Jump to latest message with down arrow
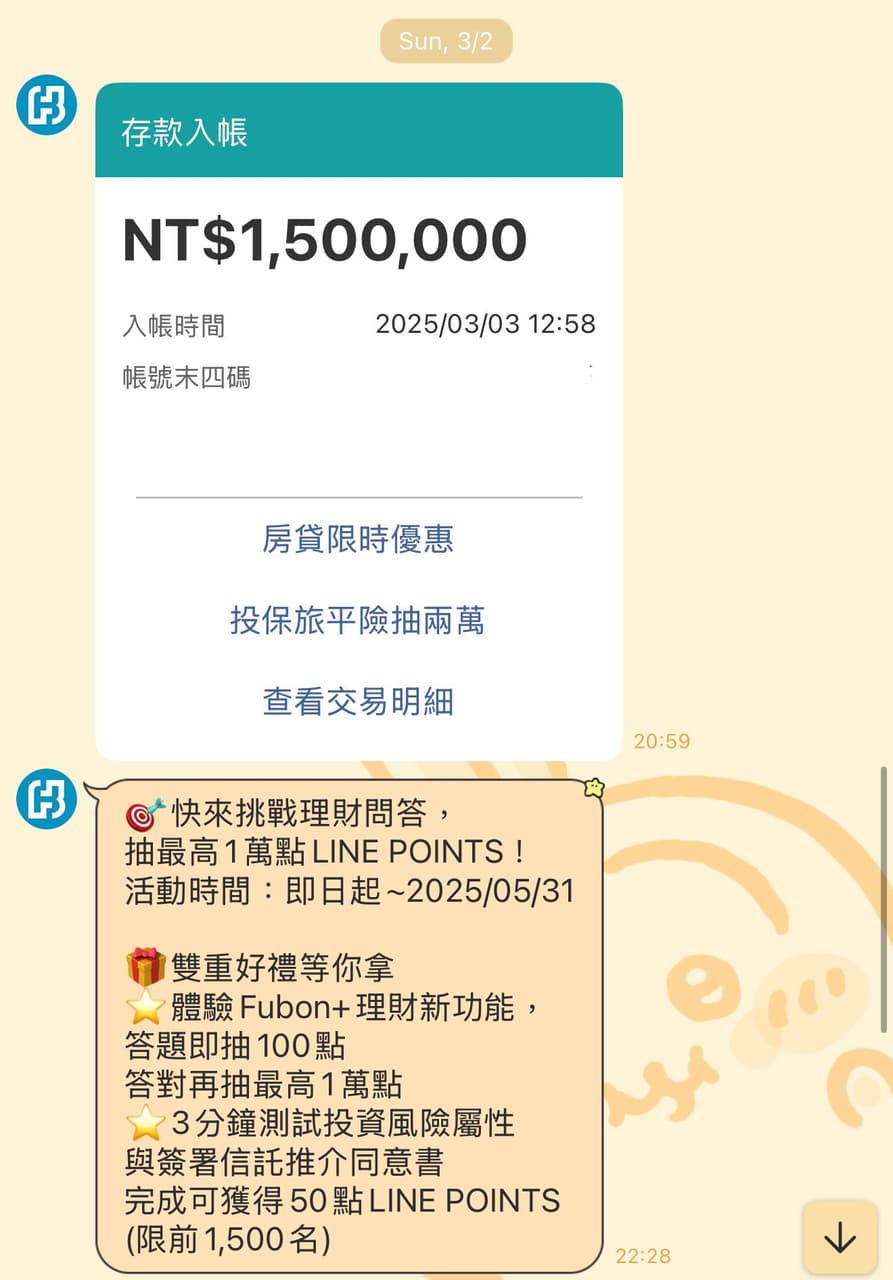The height and width of the screenshot is (1280, 893). click(x=839, y=1238)
